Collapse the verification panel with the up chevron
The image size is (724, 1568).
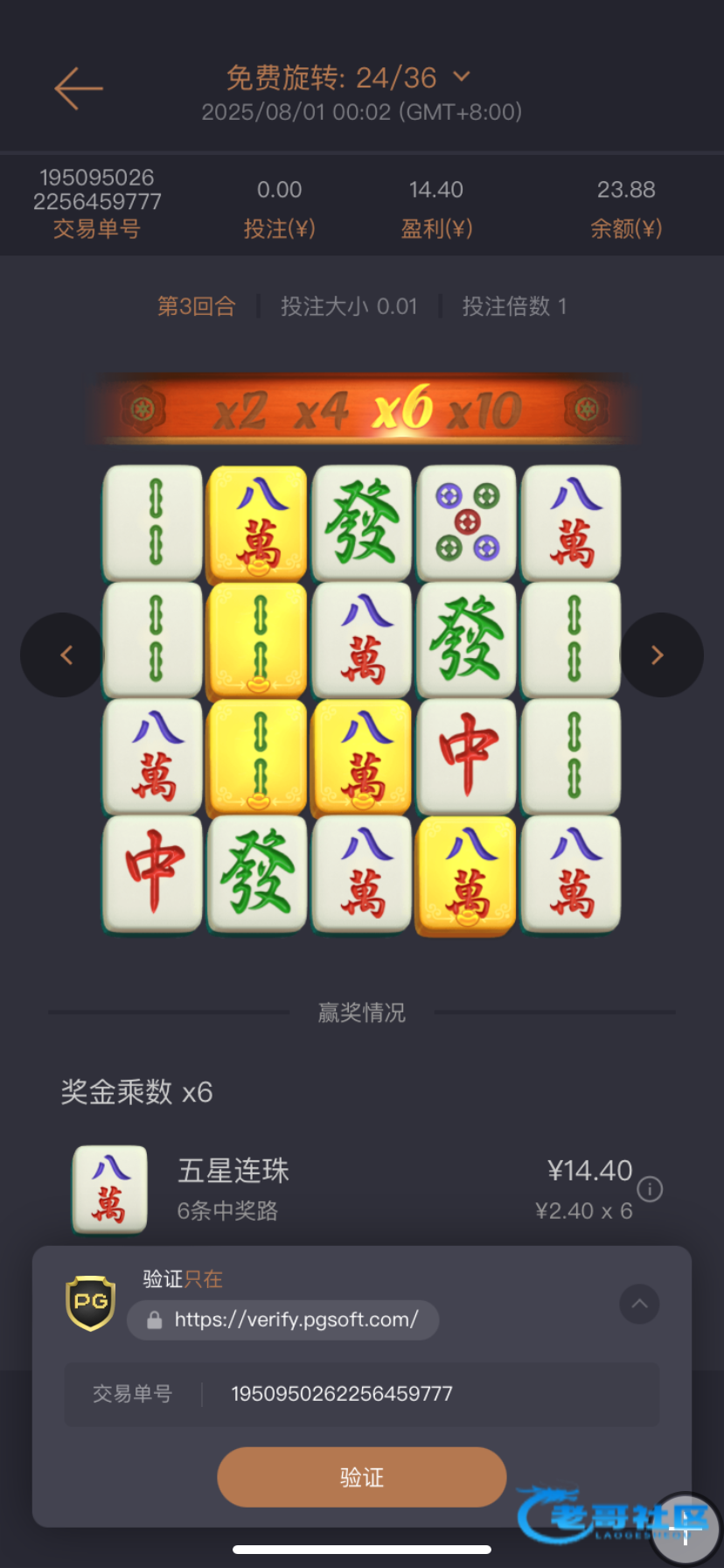(639, 1304)
